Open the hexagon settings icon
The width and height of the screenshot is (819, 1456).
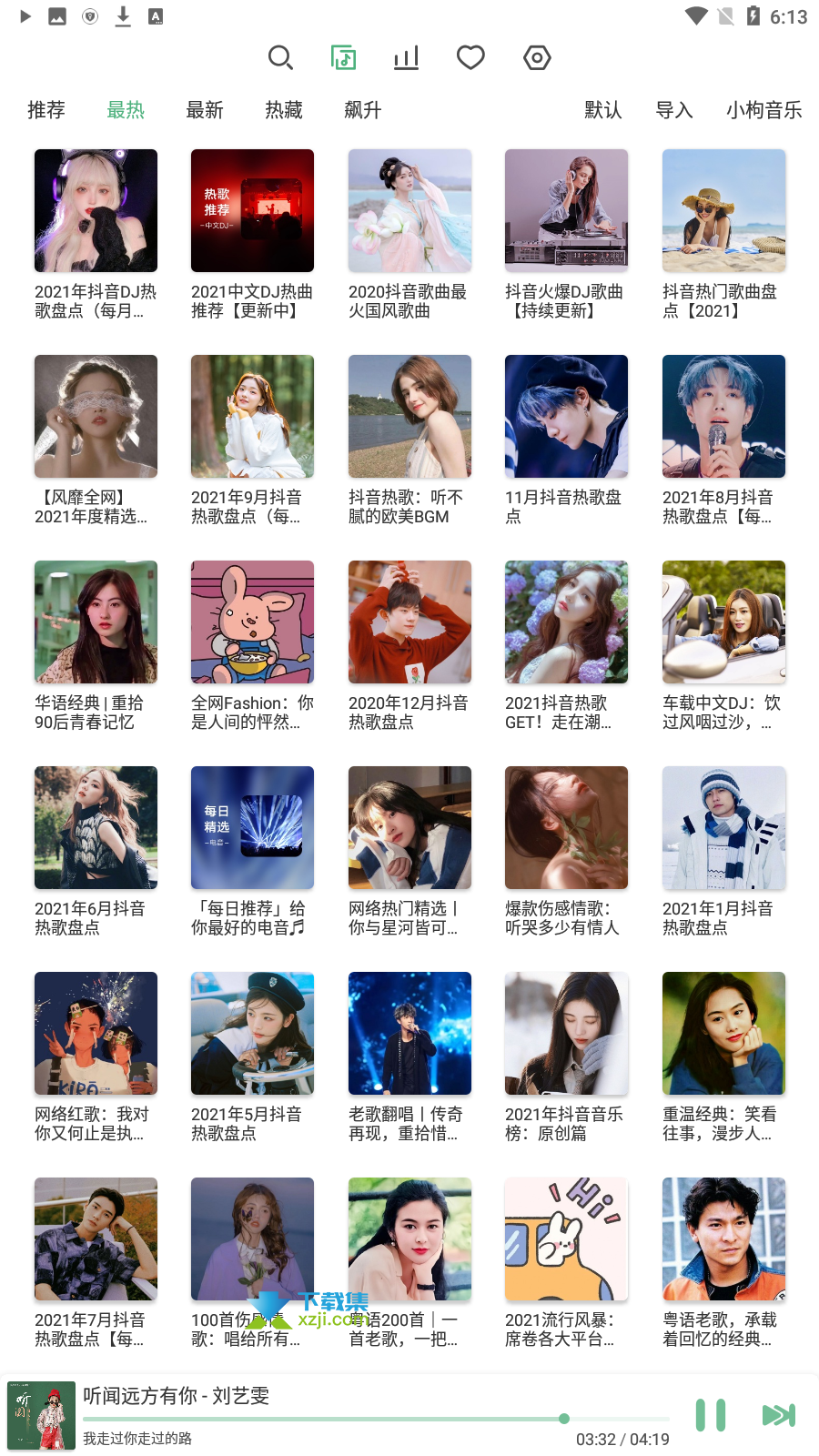pos(537,58)
